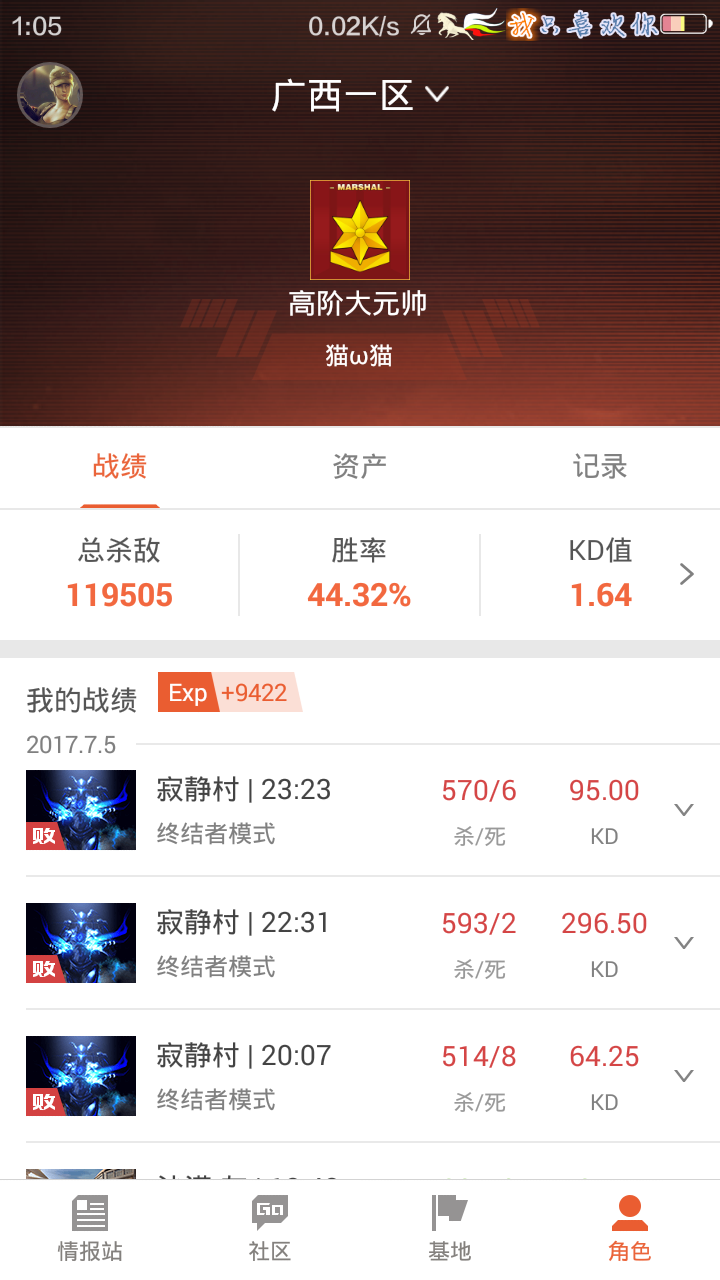This screenshot has width=720, height=1280.
Task: Open the 广西一区 server dropdown
Action: point(360,96)
